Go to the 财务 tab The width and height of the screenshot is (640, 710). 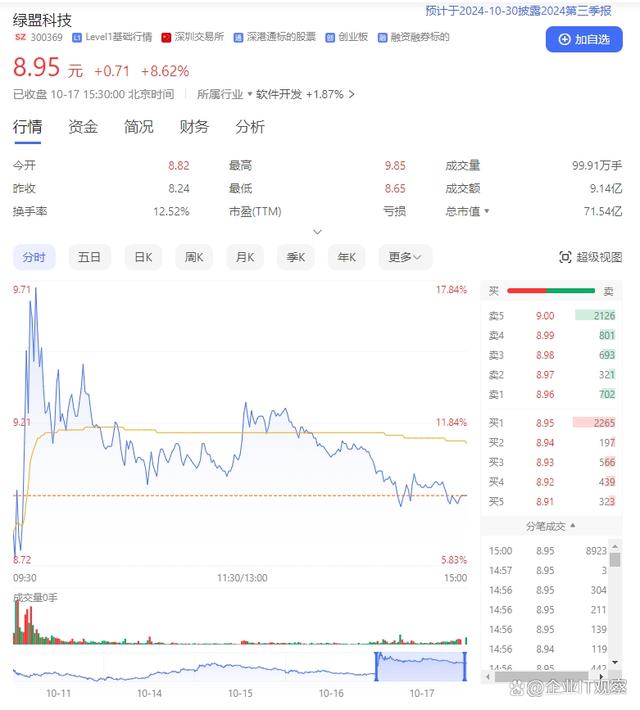tap(194, 127)
